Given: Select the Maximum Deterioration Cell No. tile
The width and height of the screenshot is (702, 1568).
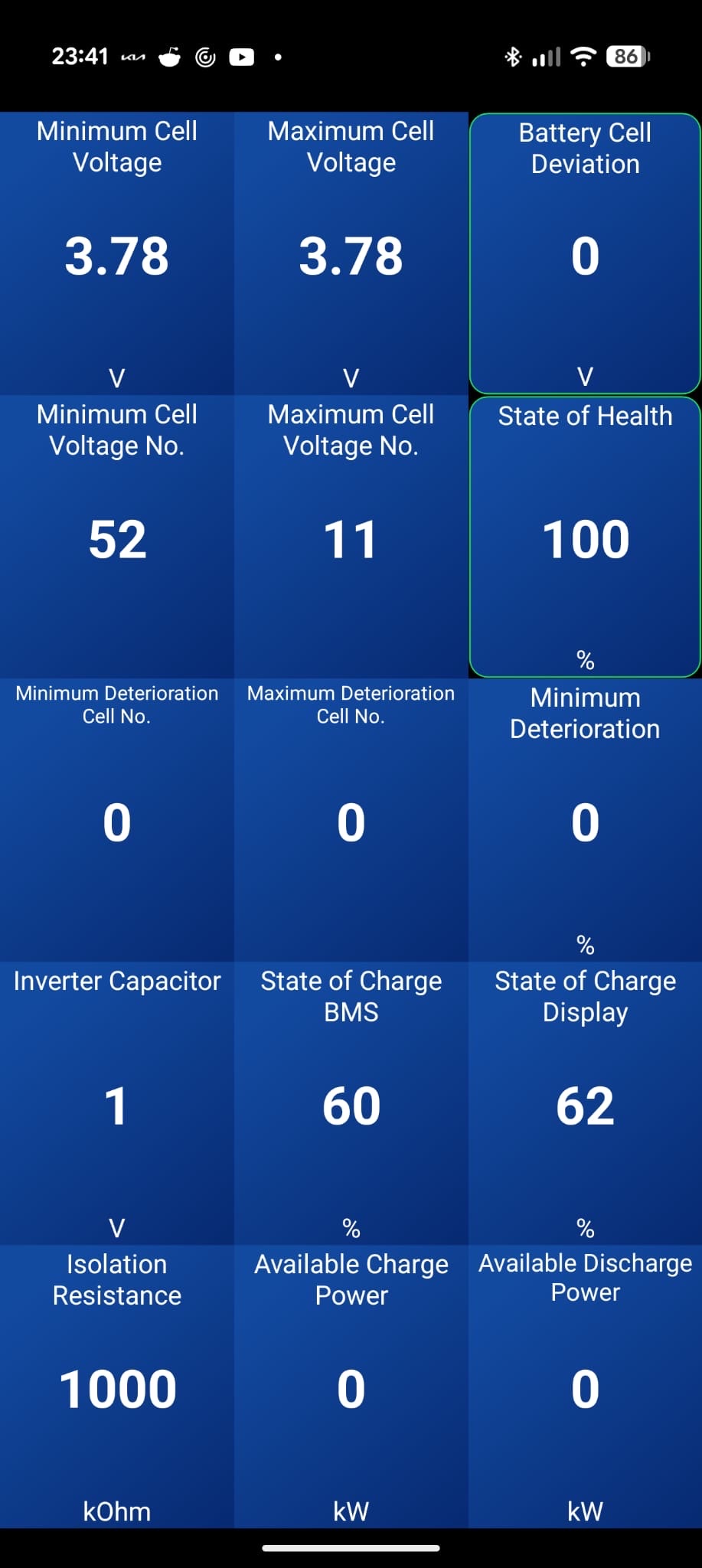Looking at the screenshot, I should pos(351,821).
